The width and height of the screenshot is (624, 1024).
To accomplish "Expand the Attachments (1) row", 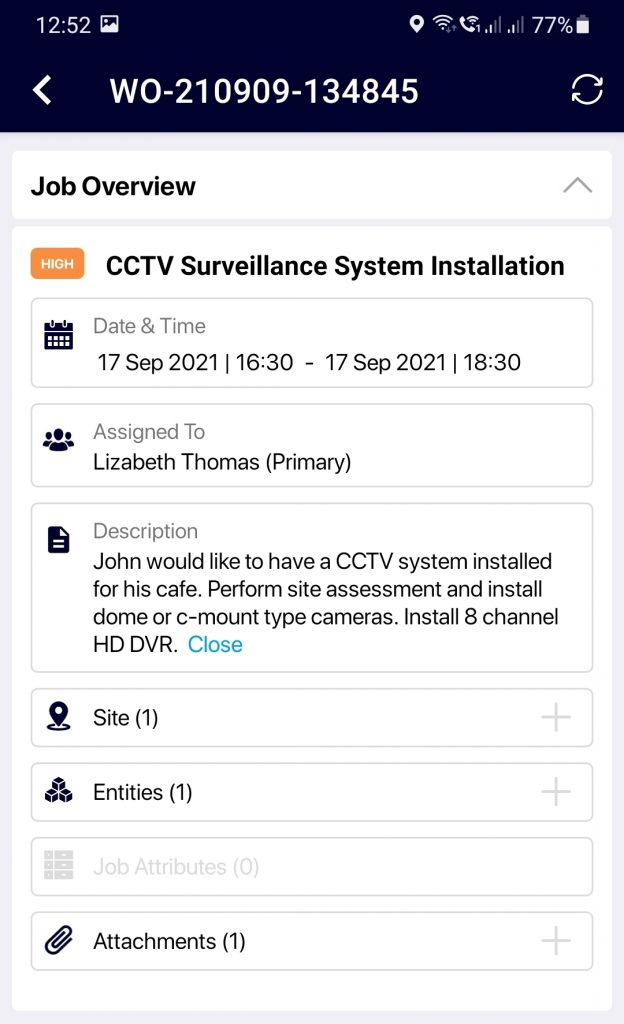I will (312, 941).
